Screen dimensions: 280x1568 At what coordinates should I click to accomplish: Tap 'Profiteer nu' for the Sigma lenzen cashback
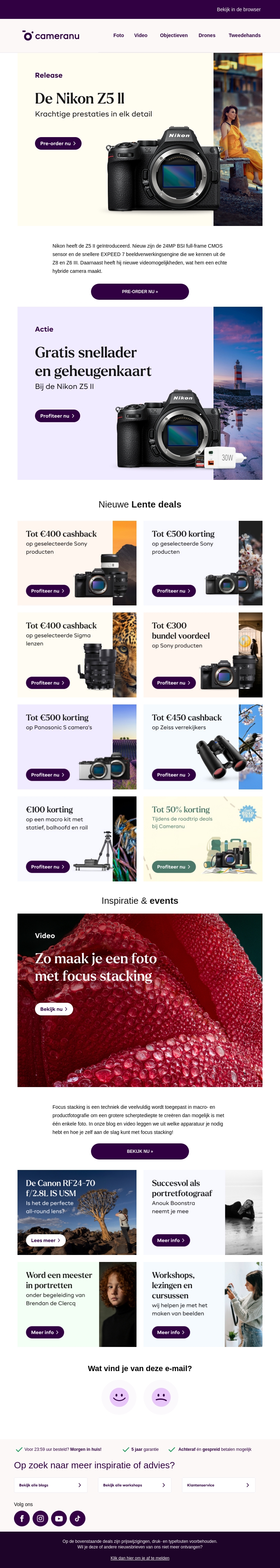48,682
